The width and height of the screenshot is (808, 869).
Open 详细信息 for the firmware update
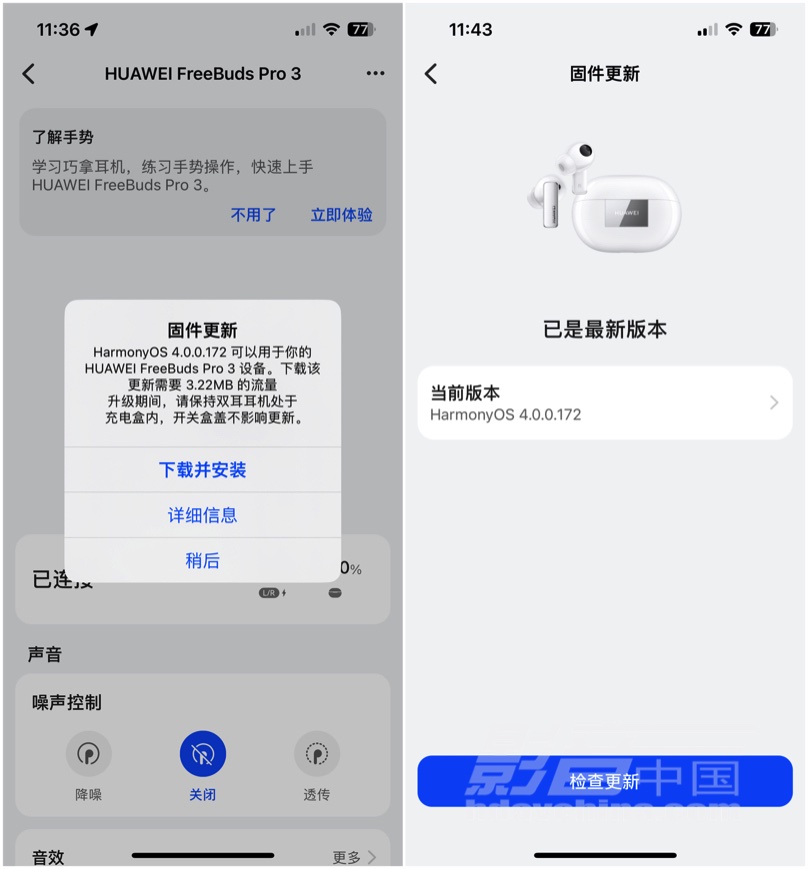(x=202, y=515)
